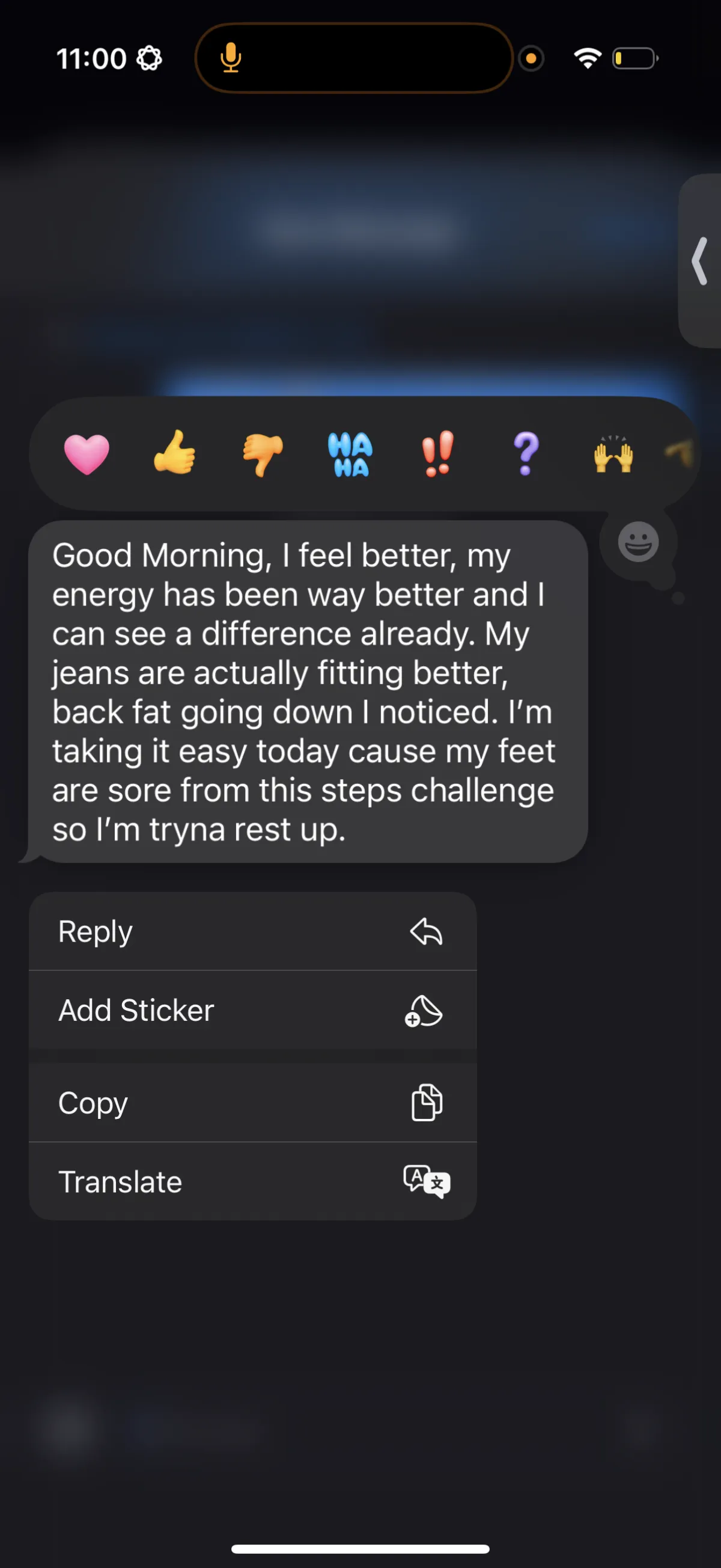Open the emoji picker smiley button
Screen dimensions: 721x1568
pos(638,542)
